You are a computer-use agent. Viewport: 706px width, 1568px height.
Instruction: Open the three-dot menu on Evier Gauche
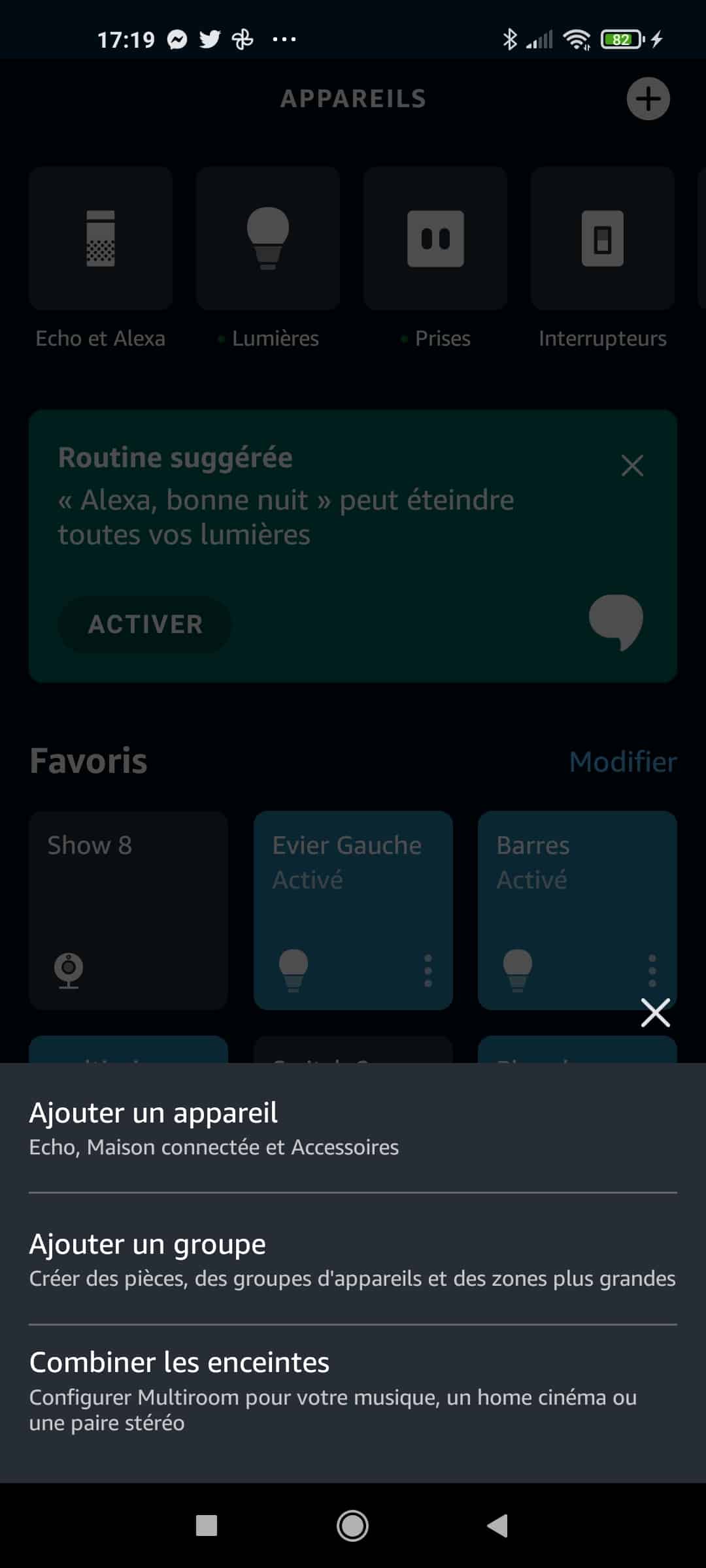point(428,970)
